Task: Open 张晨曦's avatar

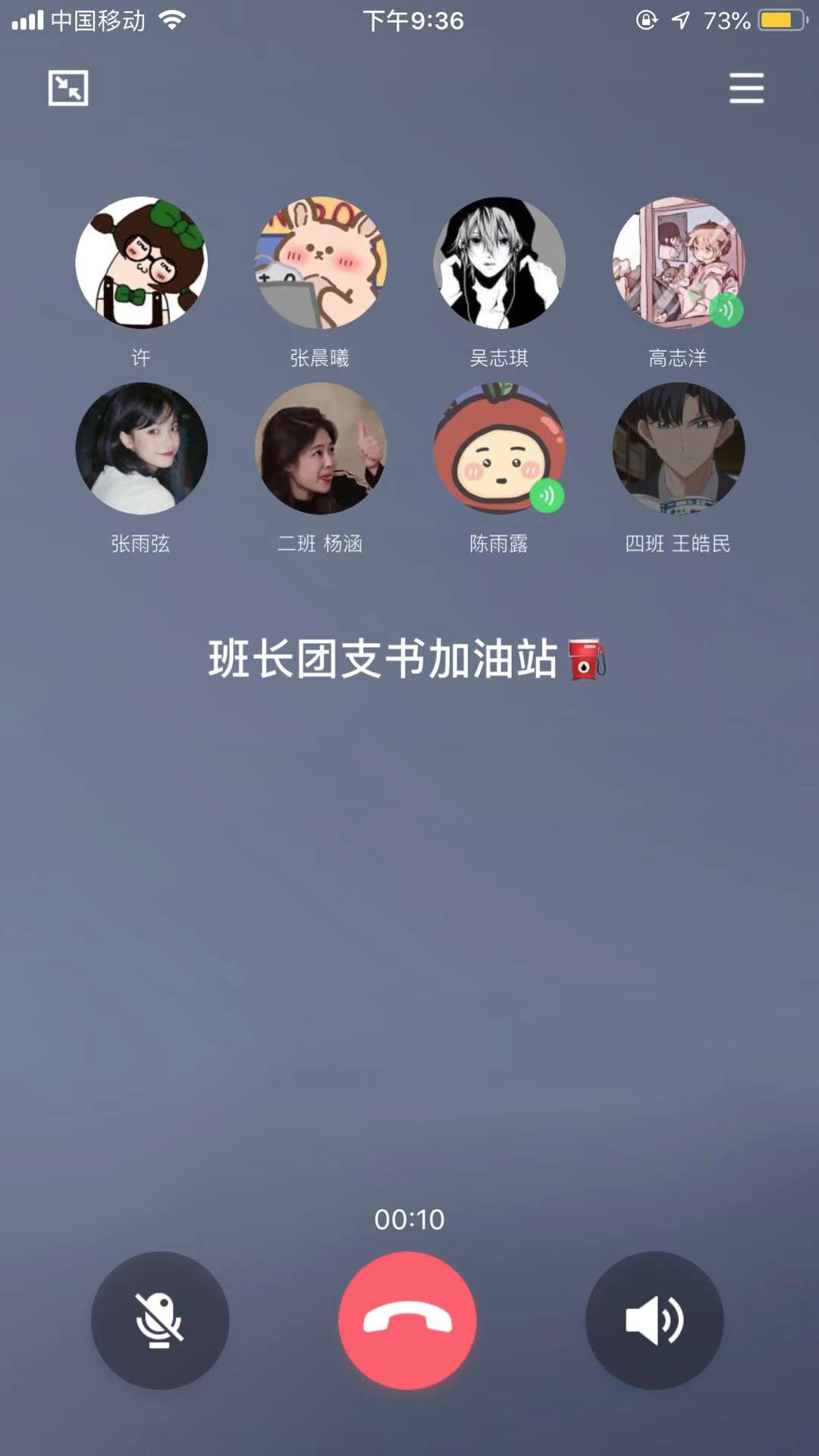Action: point(321,262)
